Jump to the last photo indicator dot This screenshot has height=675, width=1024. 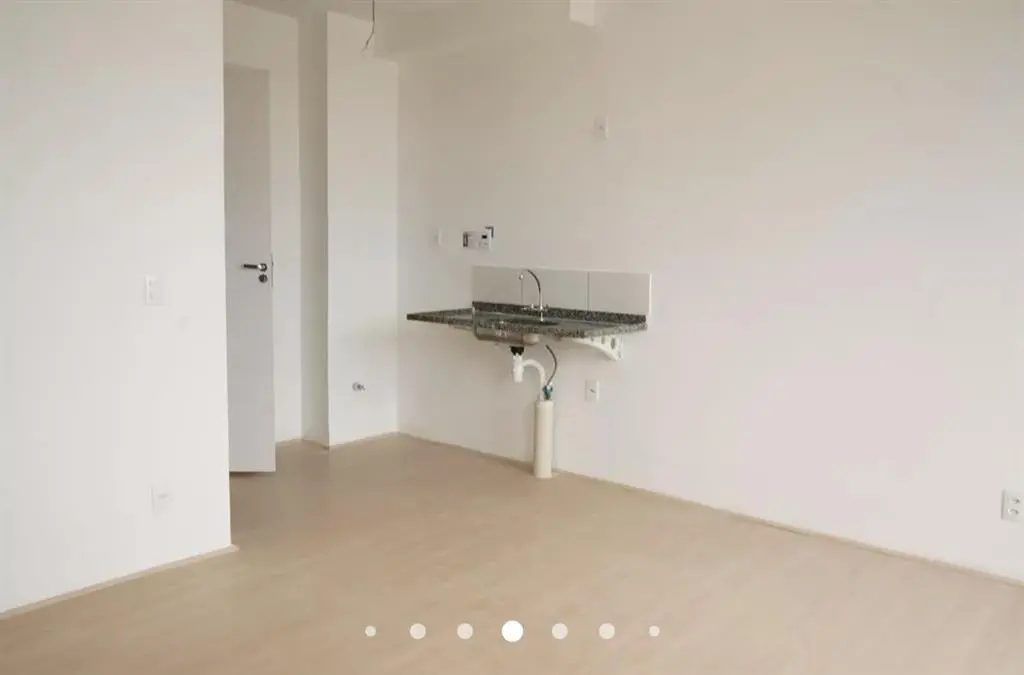pos(654,631)
